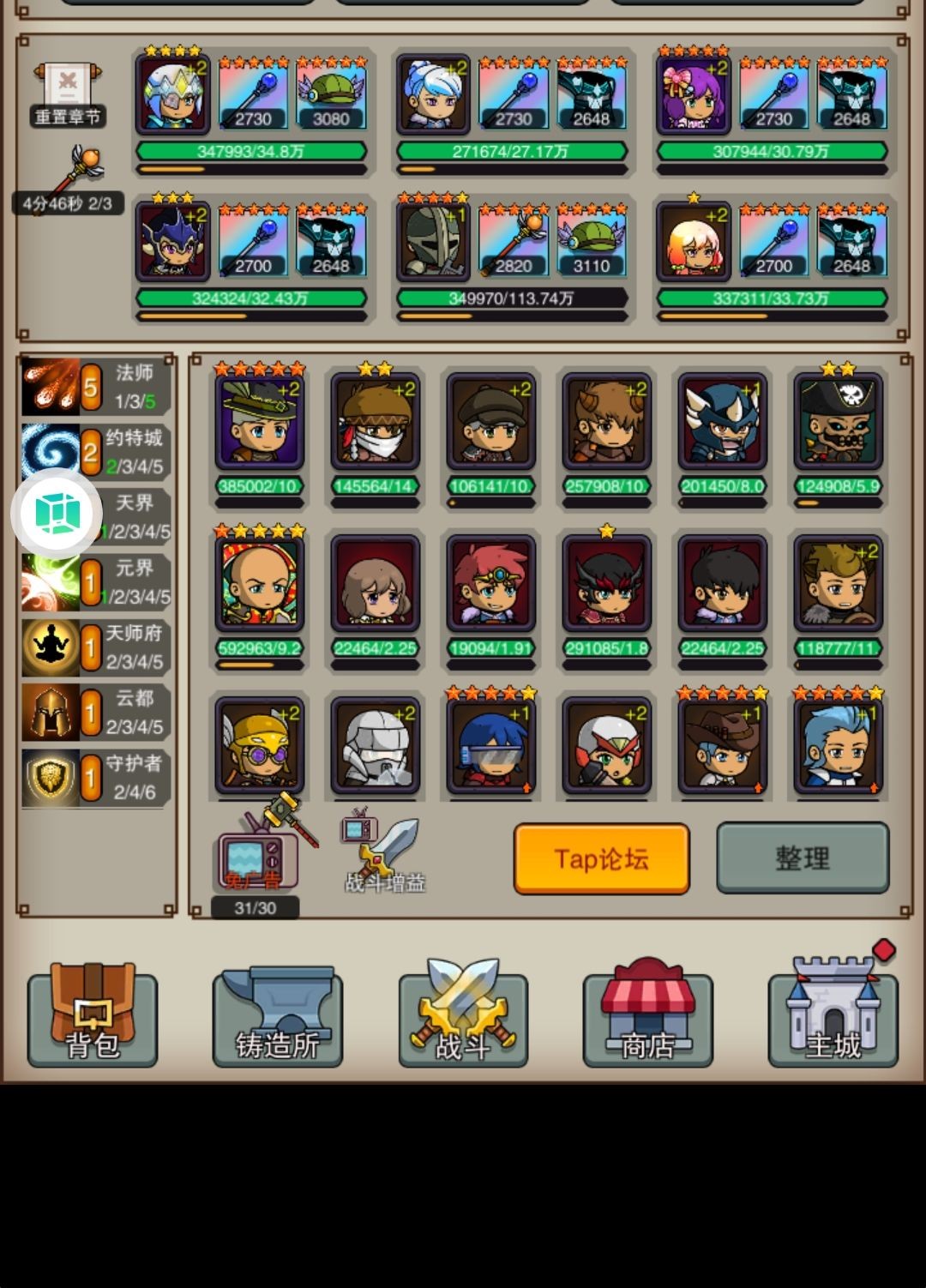Open the 铸造所 forge
Screen dimensions: 926x1288
[276, 1015]
